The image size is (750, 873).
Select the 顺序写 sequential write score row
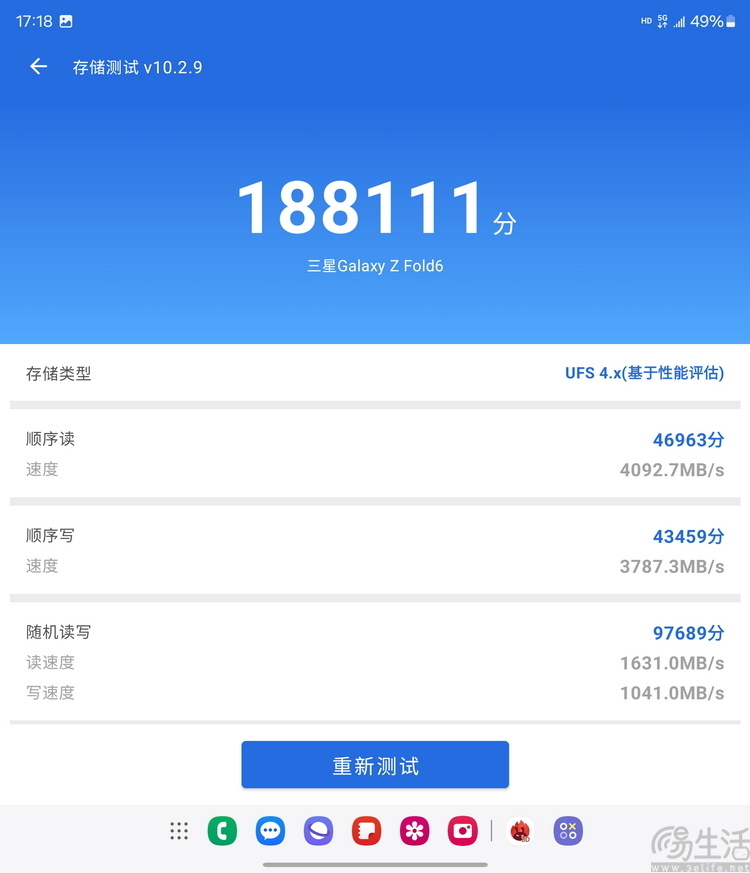point(688,536)
